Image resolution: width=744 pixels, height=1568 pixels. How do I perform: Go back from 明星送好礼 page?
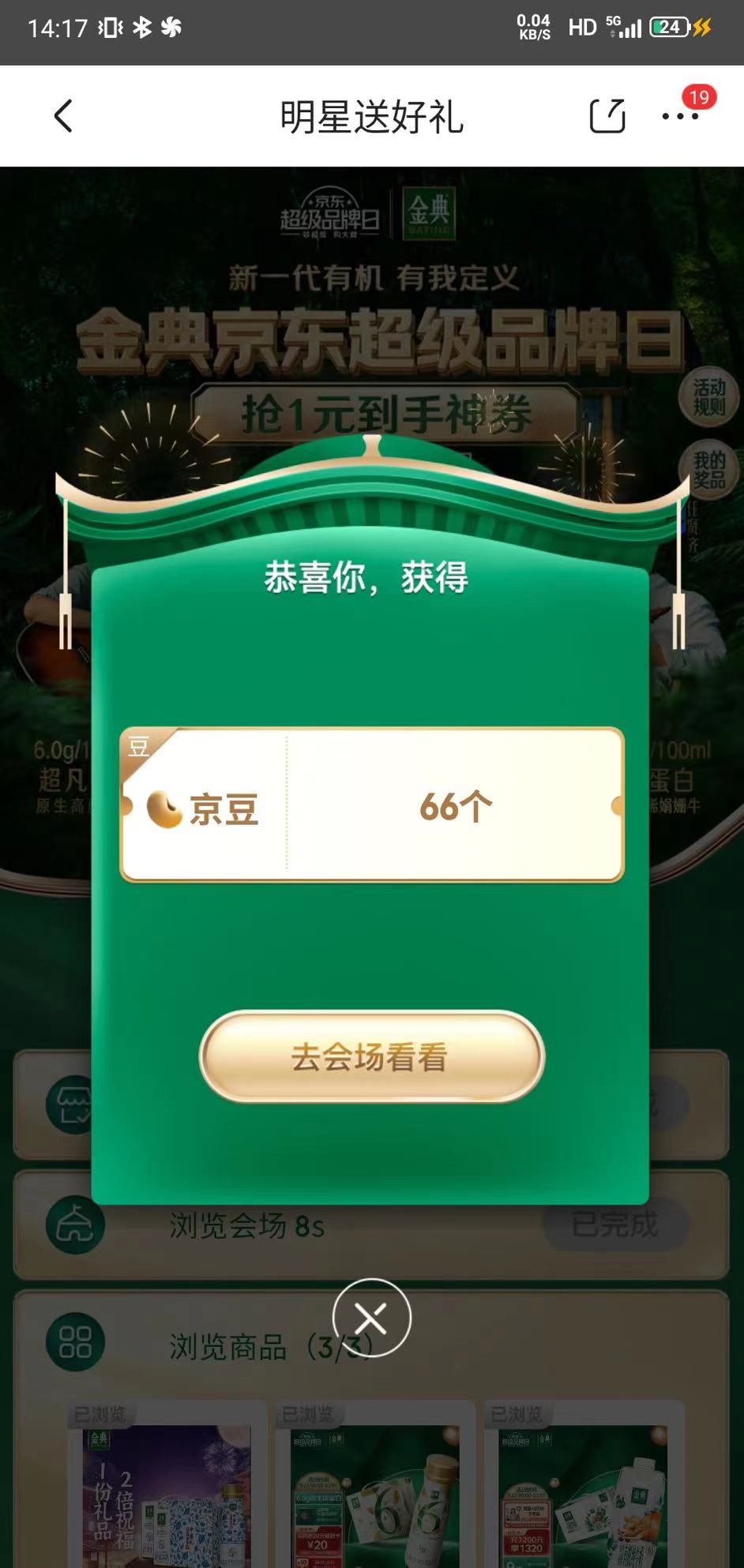pos(63,116)
